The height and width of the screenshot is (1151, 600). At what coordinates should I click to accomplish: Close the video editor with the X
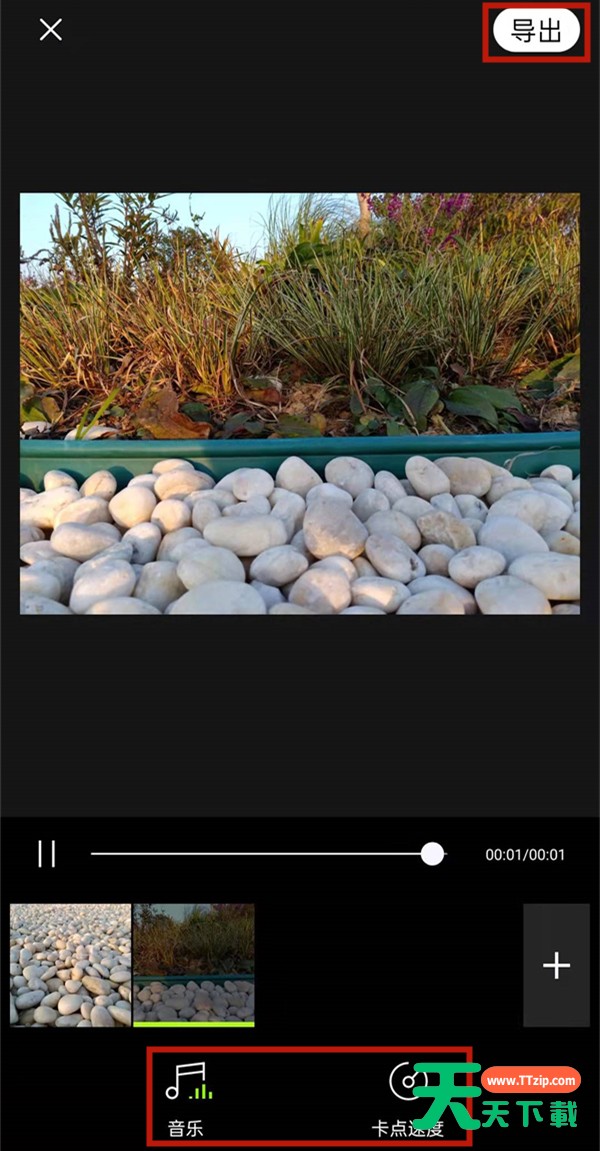(x=51, y=30)
